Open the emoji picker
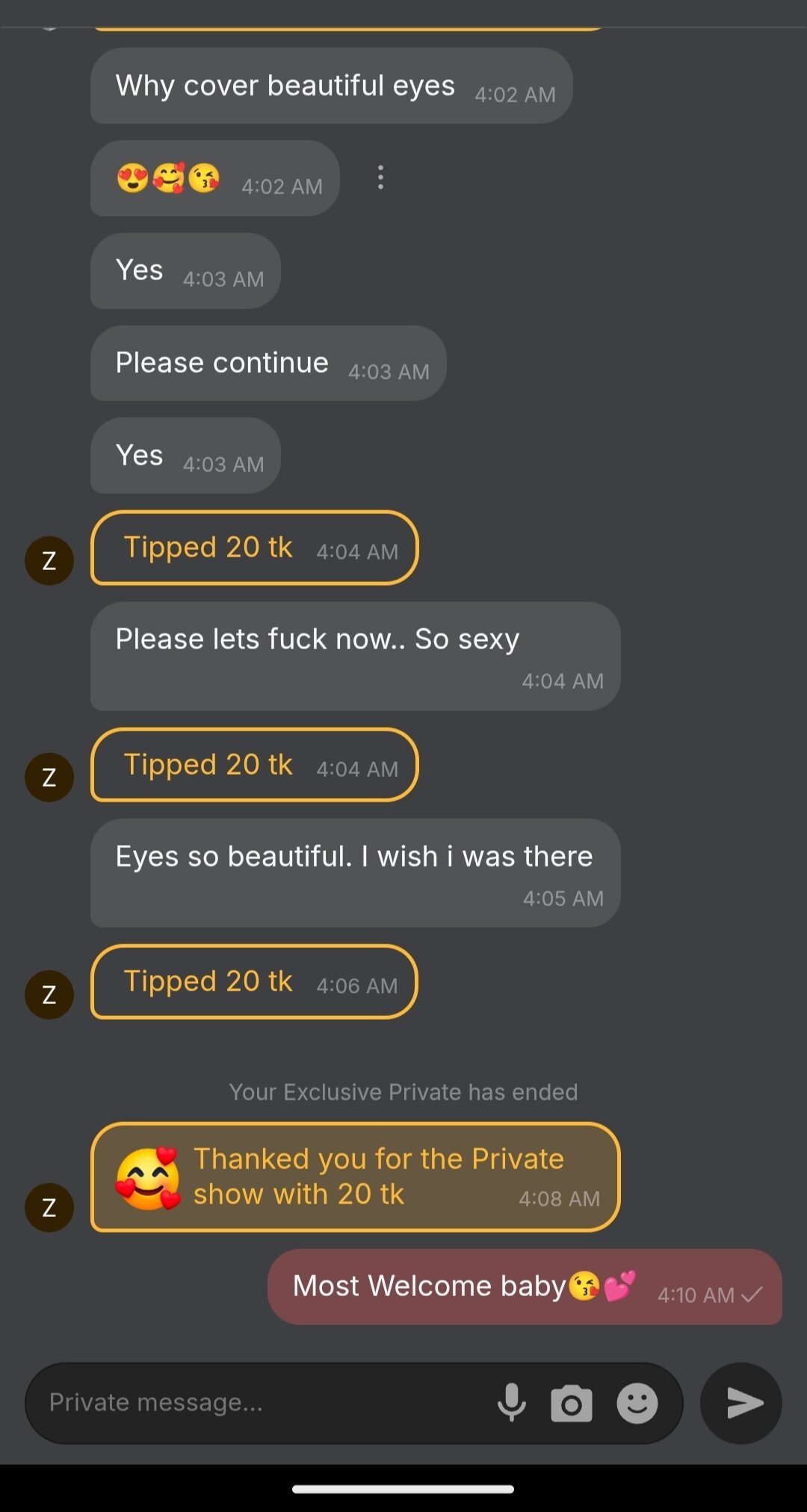The image size is (807, 1512). coord(637,1403)
